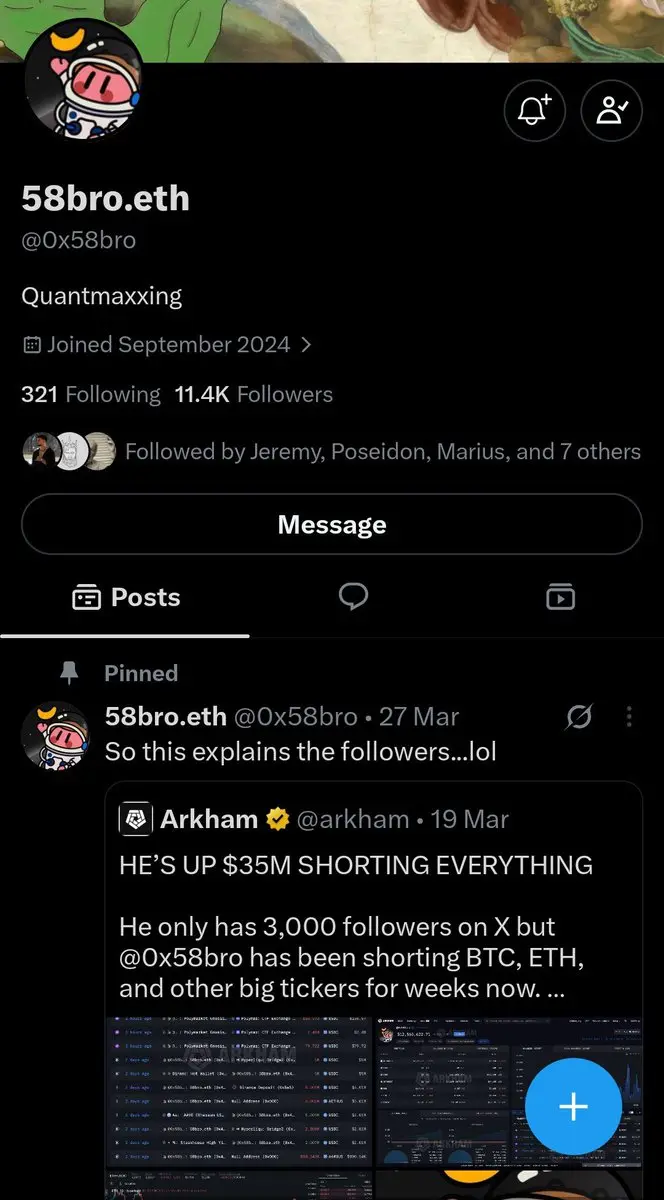
Task: Open the three-dot menu on the pinned post
Action: point(628,717)
